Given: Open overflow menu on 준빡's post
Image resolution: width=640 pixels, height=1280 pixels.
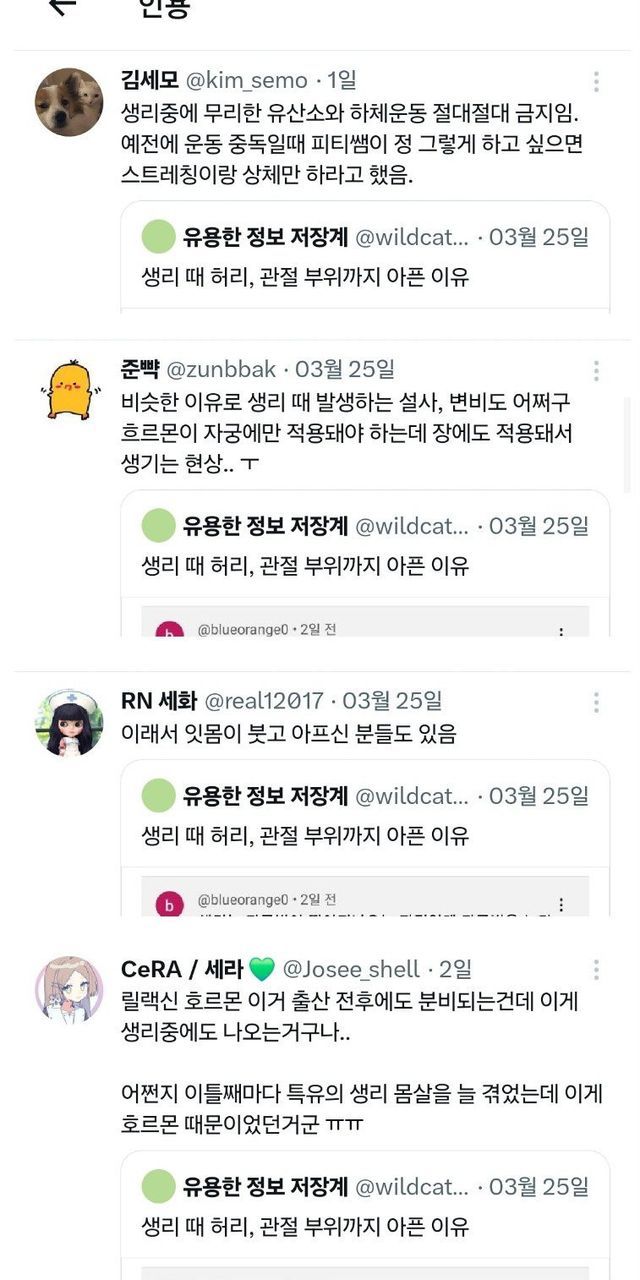Looking at the screenshot, I should pos(596,372).
